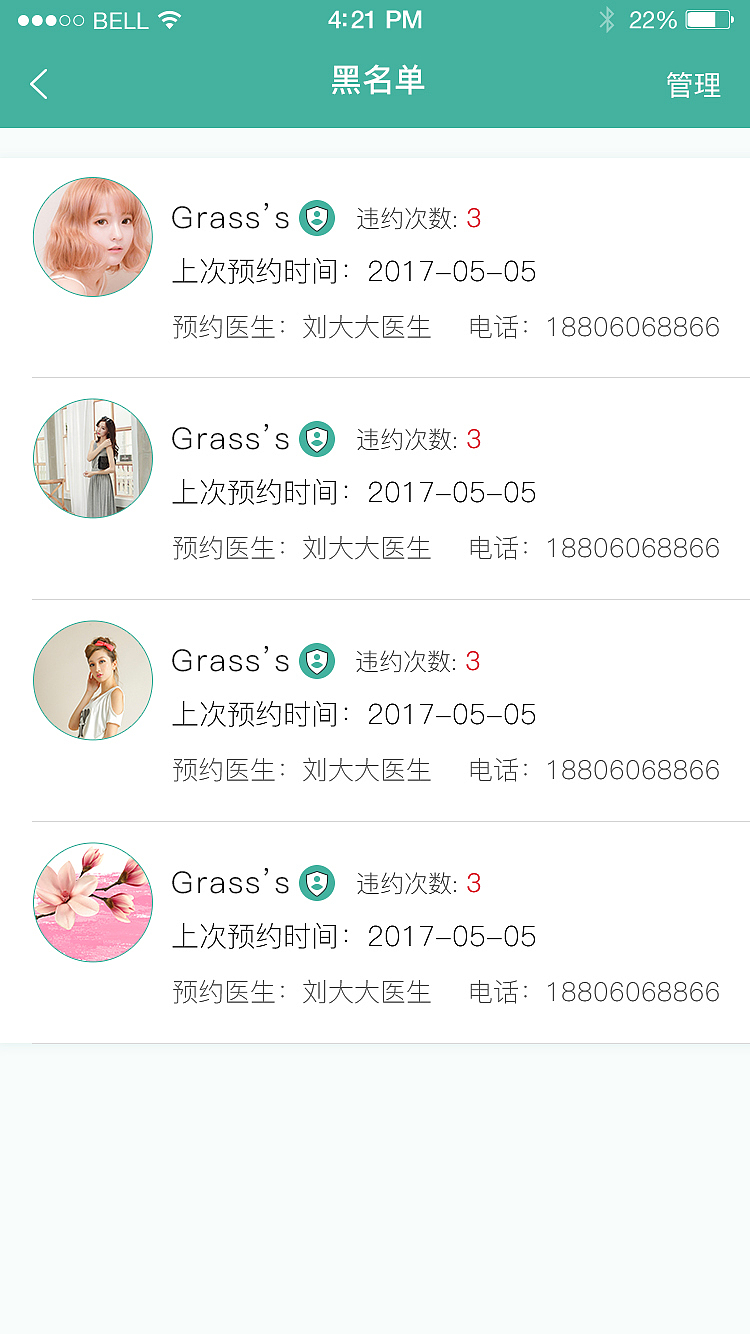750x1334 pixels.
Task: Tap the shield badge next to first Grass's
Action: tap(317, 218)
